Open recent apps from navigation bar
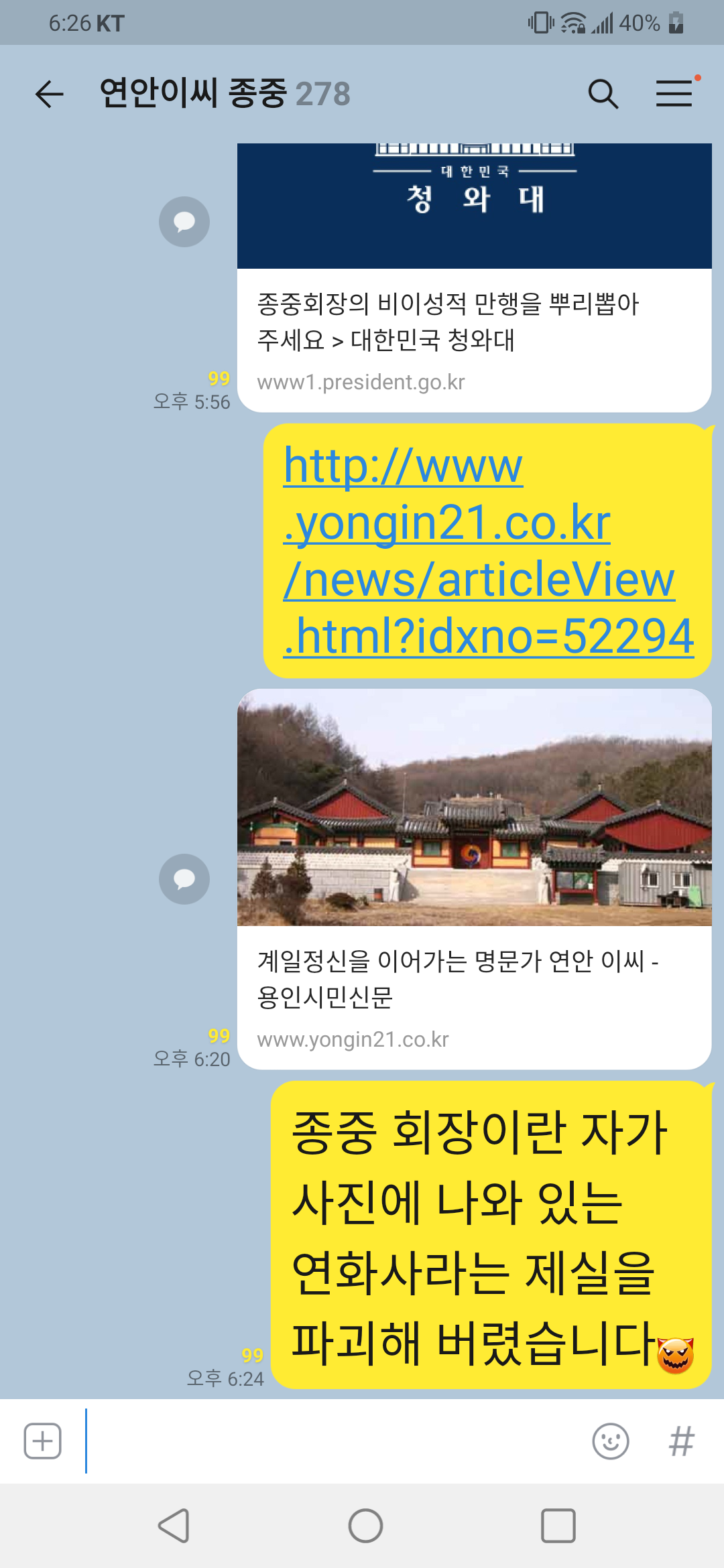The image size is (724, 1568). [558, 1526]
